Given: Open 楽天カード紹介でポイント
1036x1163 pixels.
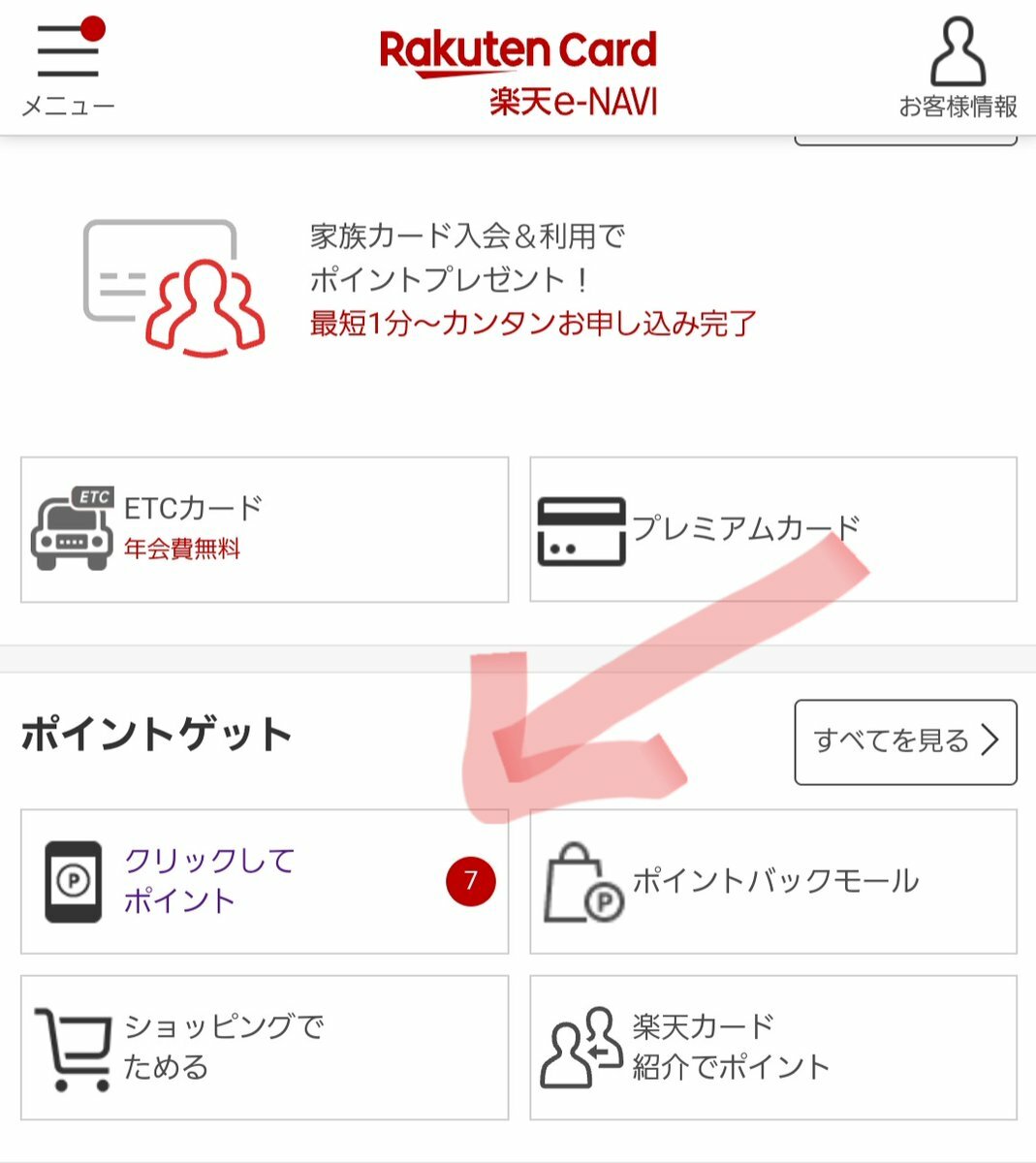Looking at the screenshot, I should coord(772,1047).
